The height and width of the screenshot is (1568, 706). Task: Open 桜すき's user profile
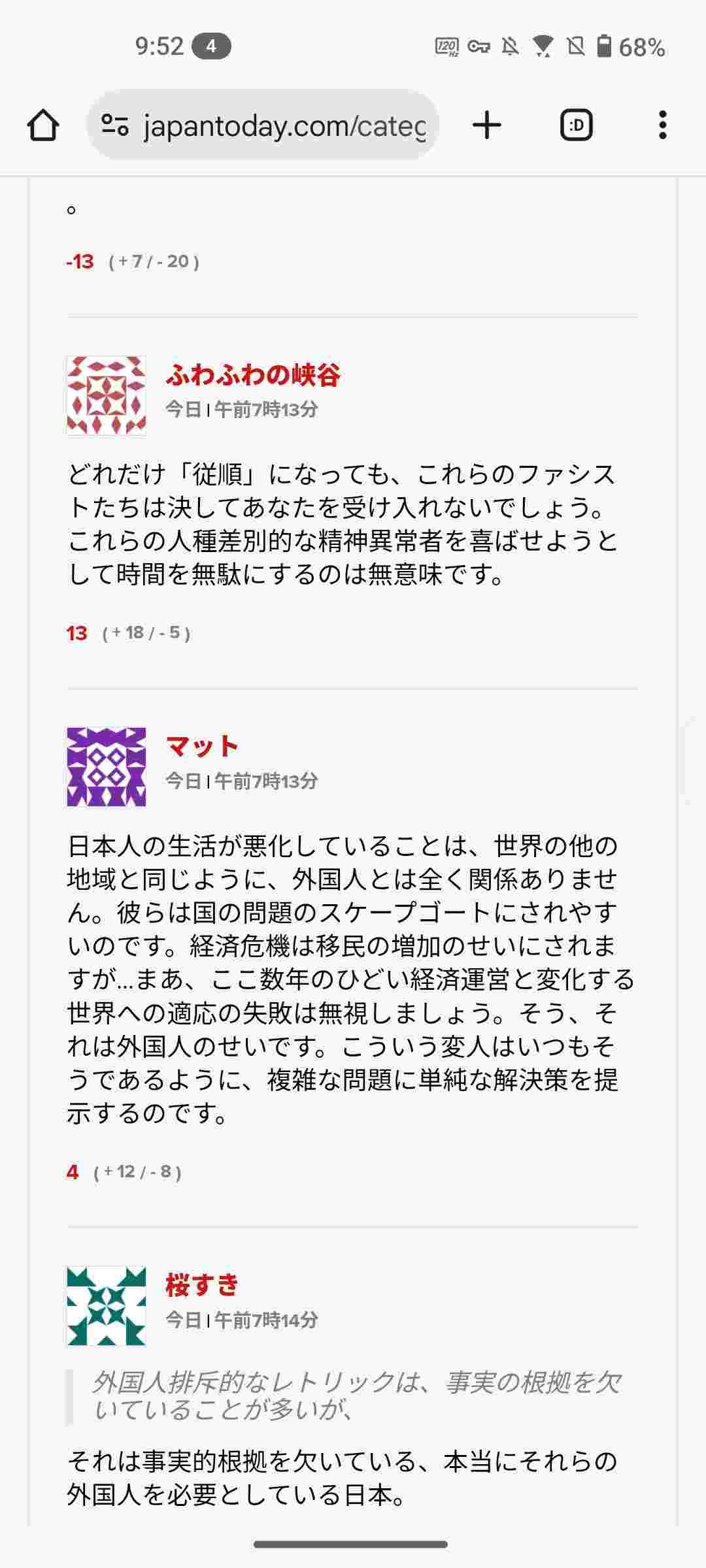[x=202, y=1285]
